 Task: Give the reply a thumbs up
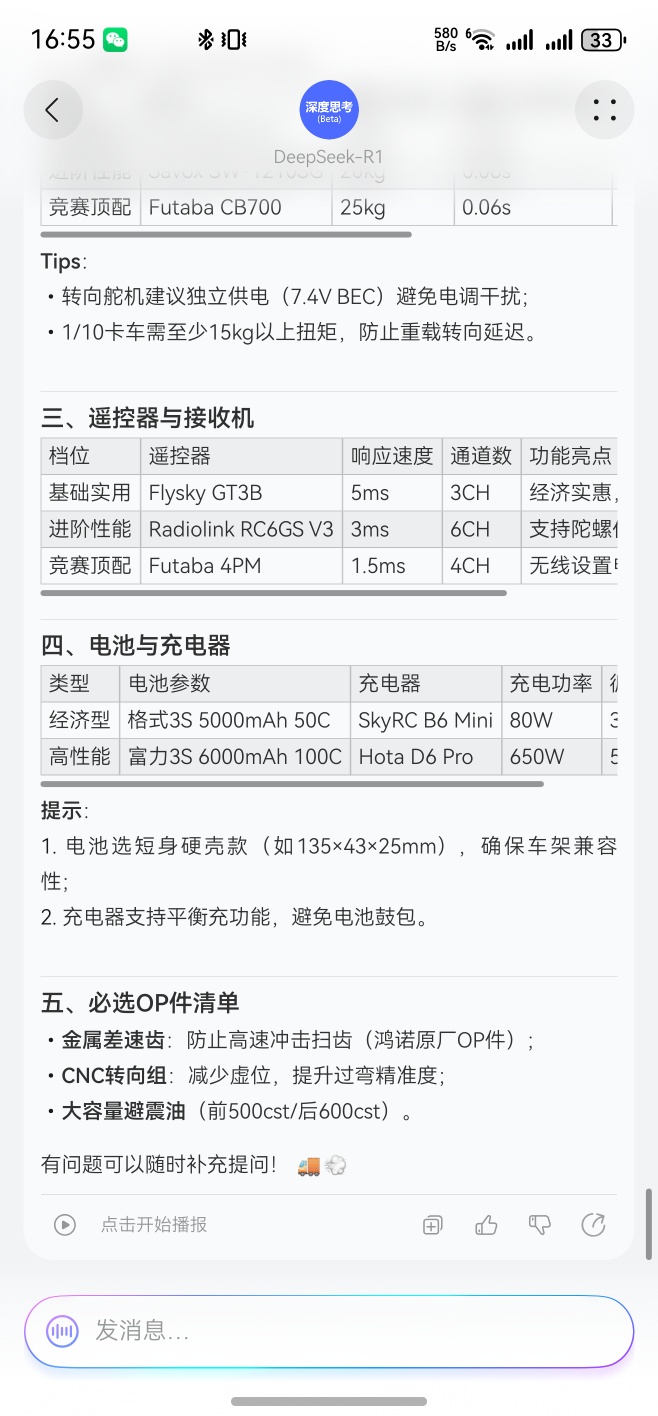click(x=486, y=1224)
